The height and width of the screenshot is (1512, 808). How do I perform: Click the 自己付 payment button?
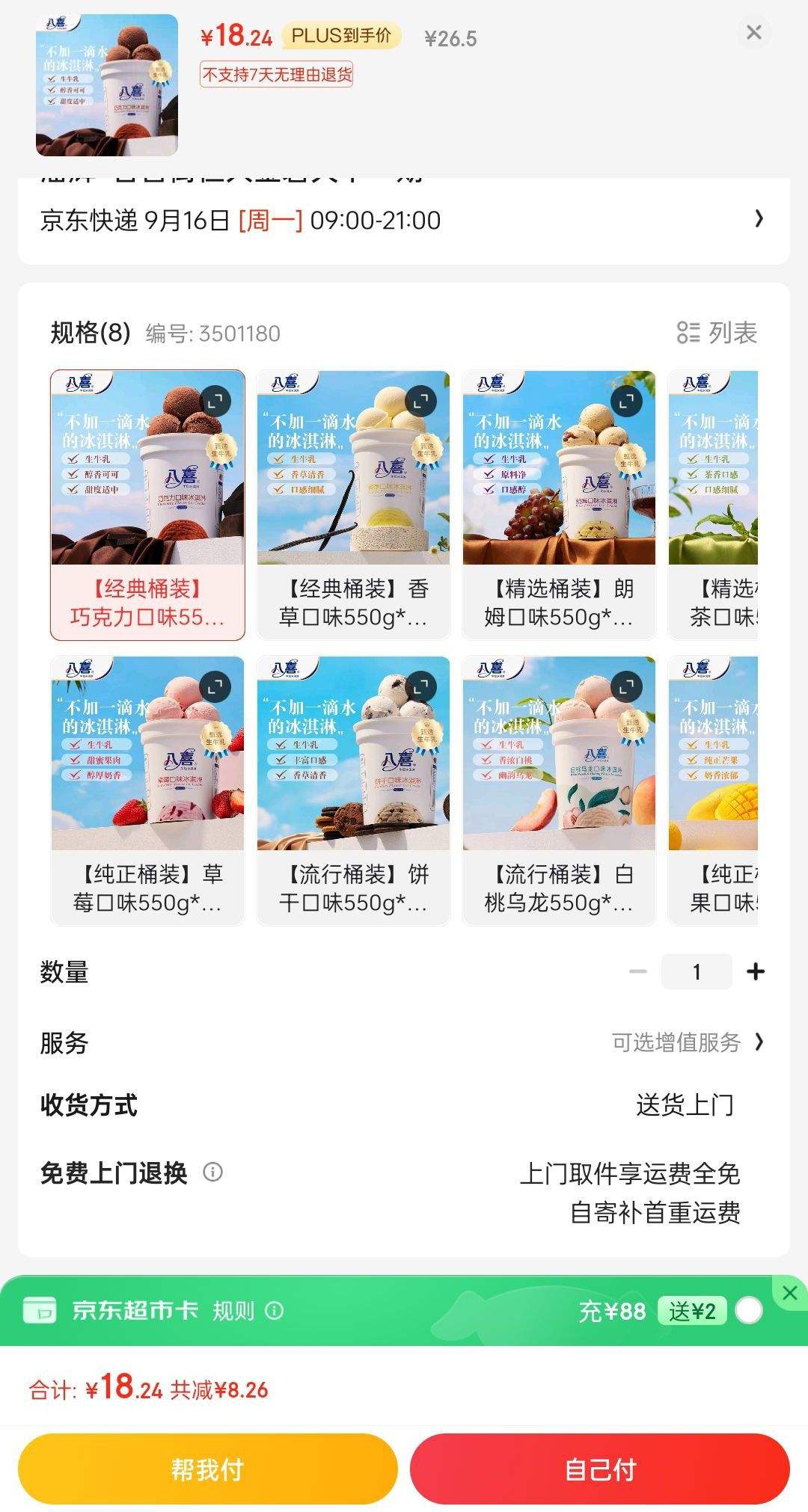click(x=599, y=1469)
